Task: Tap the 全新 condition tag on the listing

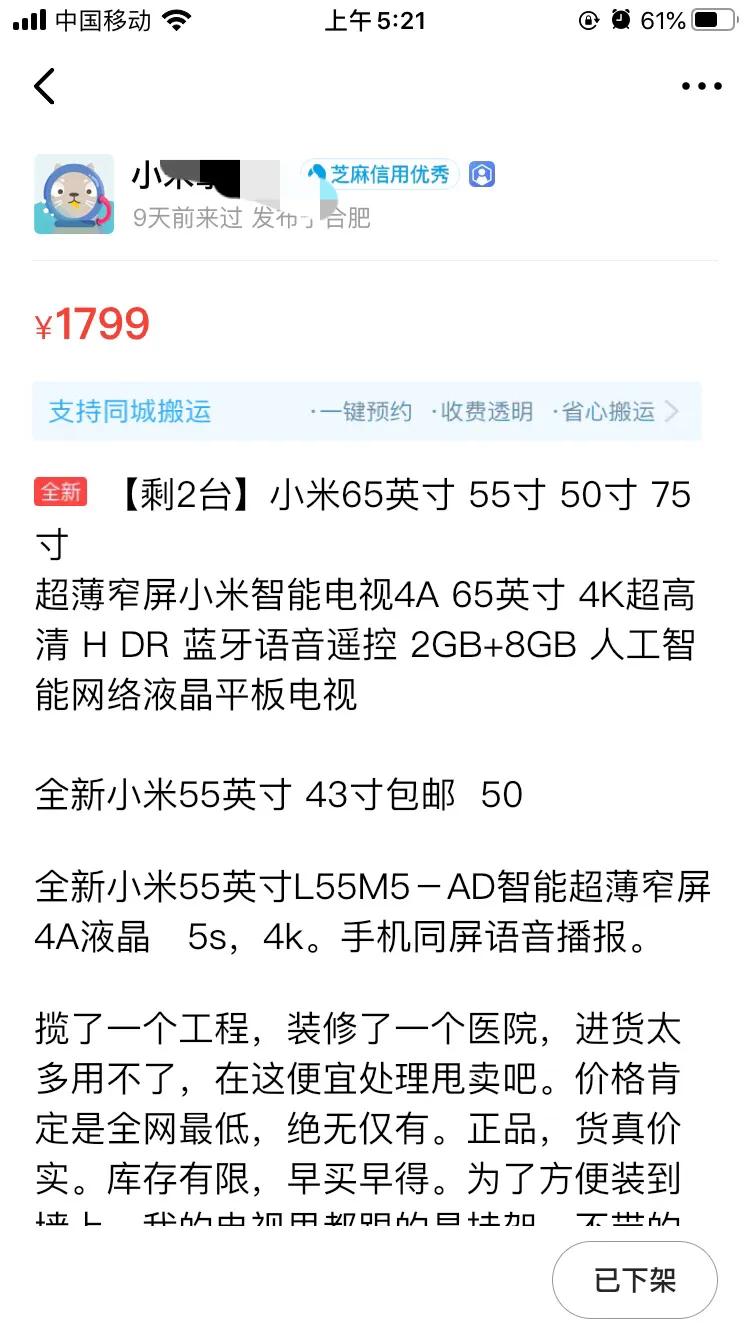Action: click(60, 494)
